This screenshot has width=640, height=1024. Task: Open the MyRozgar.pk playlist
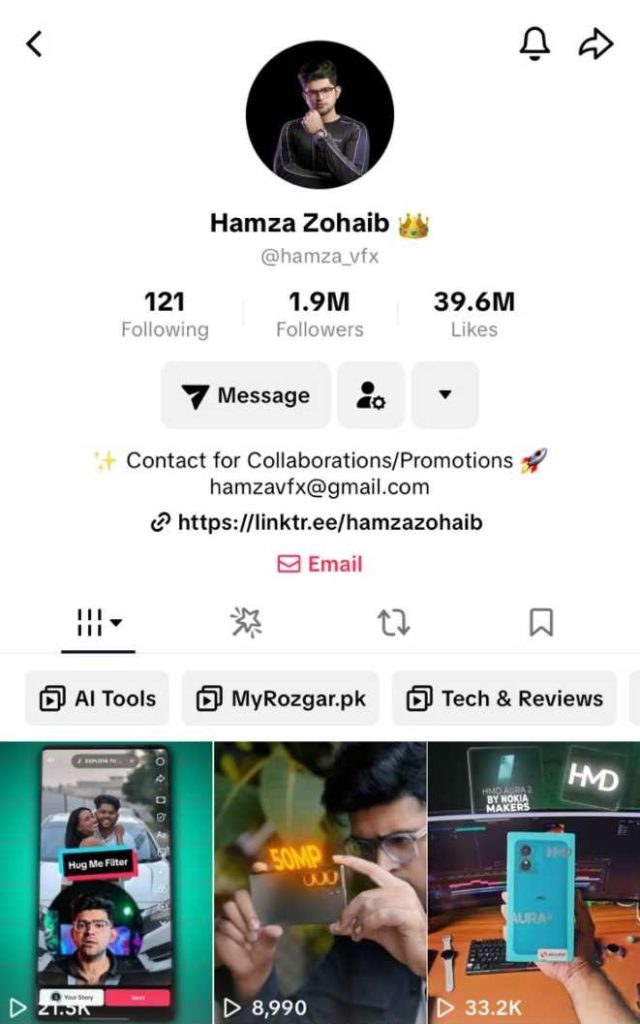(280, 698)
